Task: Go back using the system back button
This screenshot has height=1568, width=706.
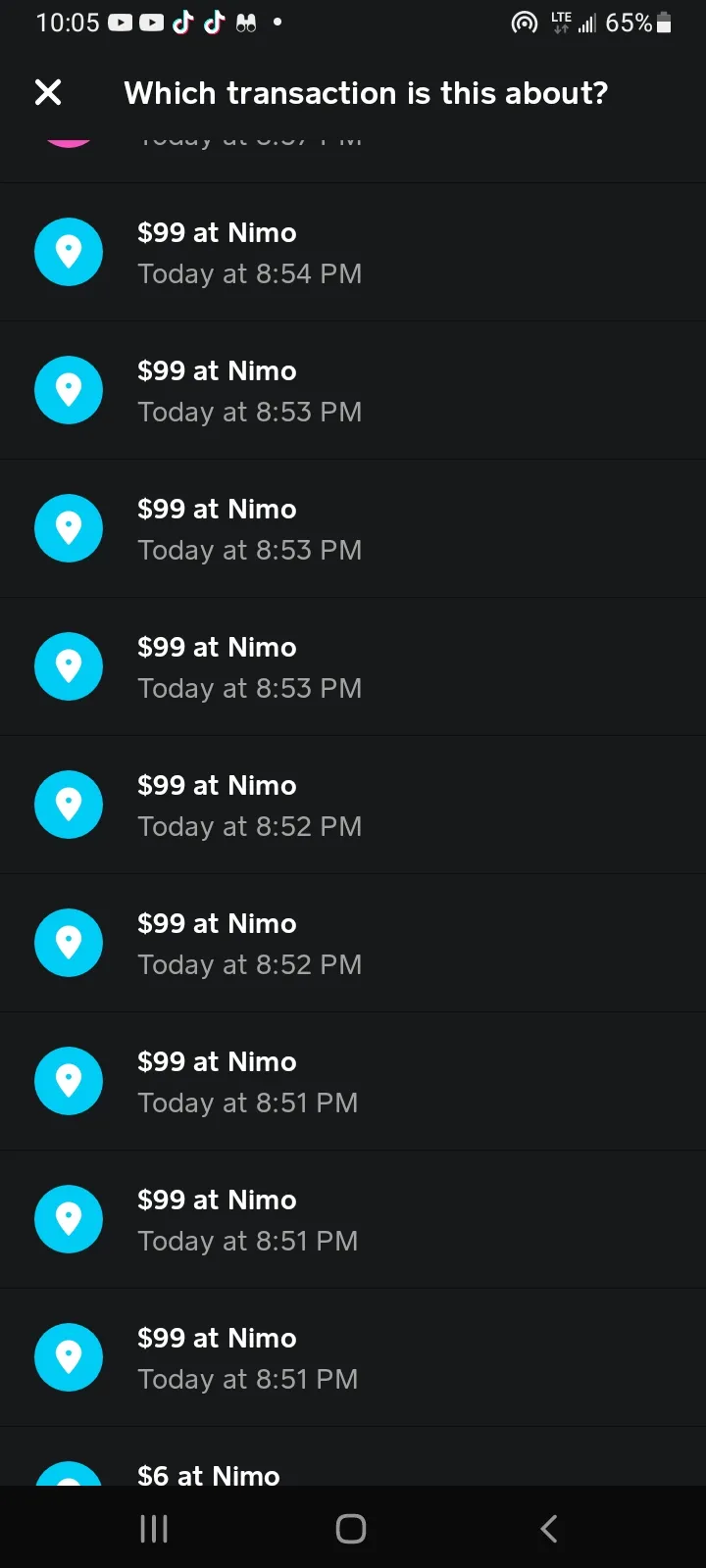Action: (549, 1529)
